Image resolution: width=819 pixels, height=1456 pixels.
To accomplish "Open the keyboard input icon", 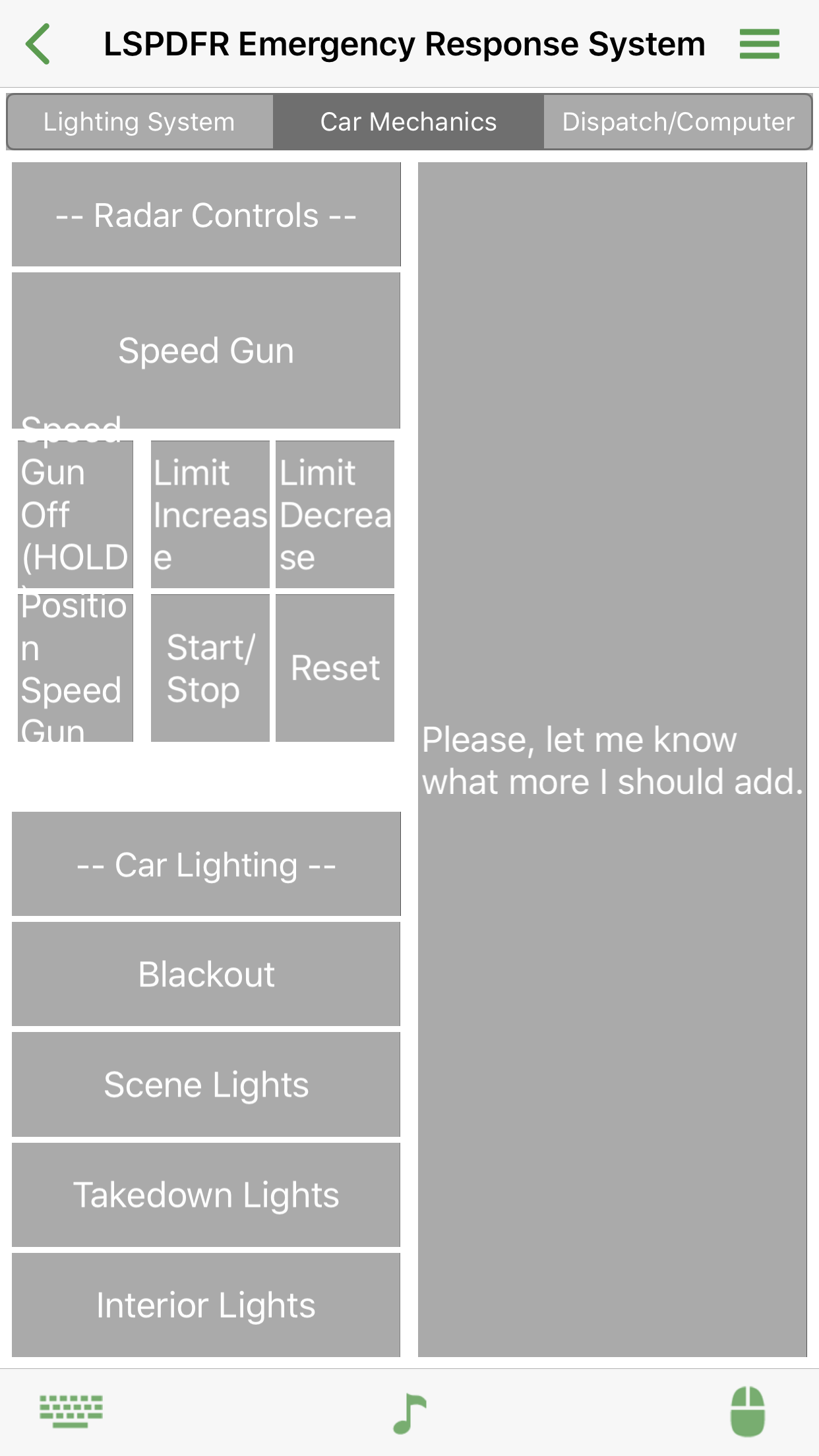I will 71,1411.
